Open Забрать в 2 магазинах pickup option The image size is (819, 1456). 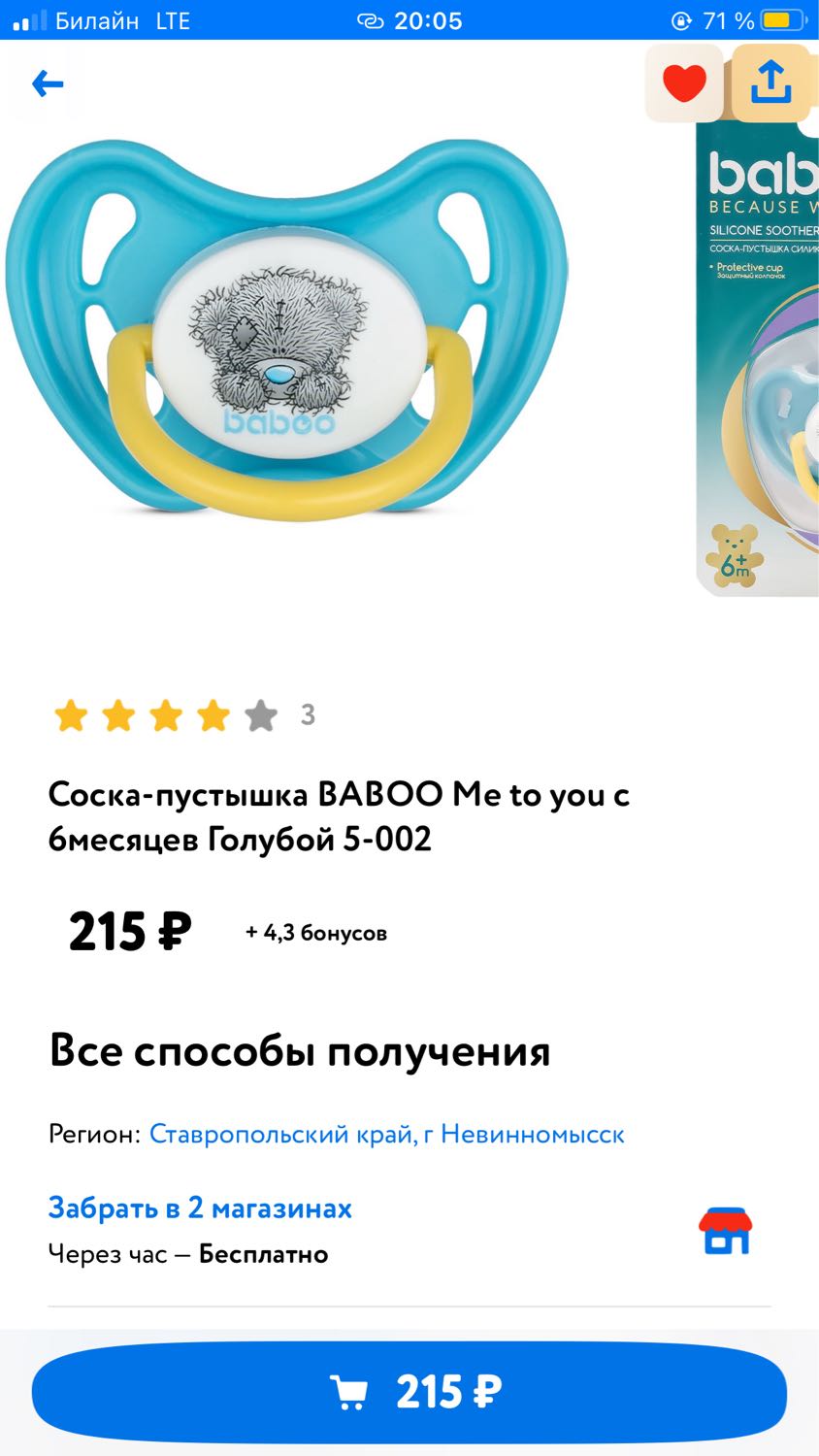pos(200,1208)
